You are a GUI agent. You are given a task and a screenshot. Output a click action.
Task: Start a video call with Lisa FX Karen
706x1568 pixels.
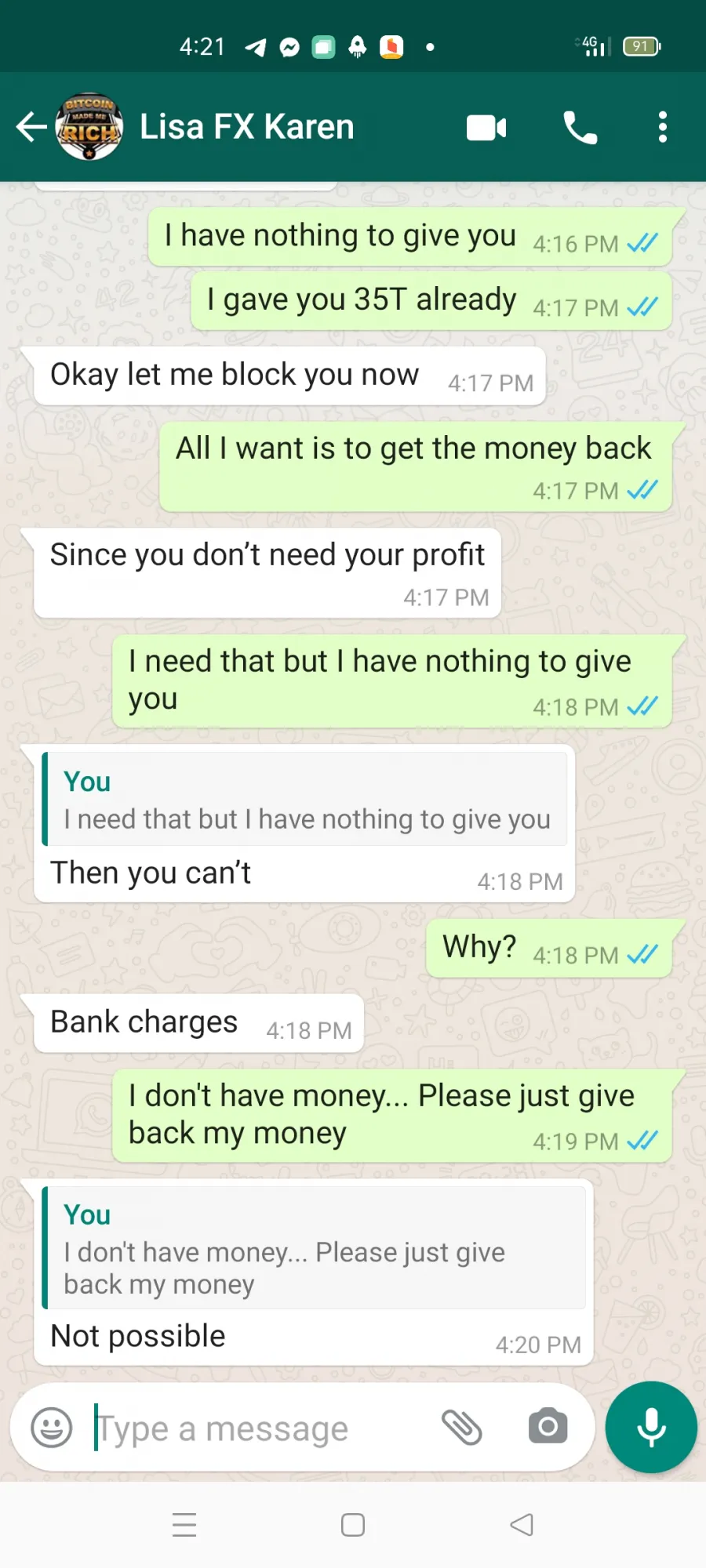(x=486, y=127)
